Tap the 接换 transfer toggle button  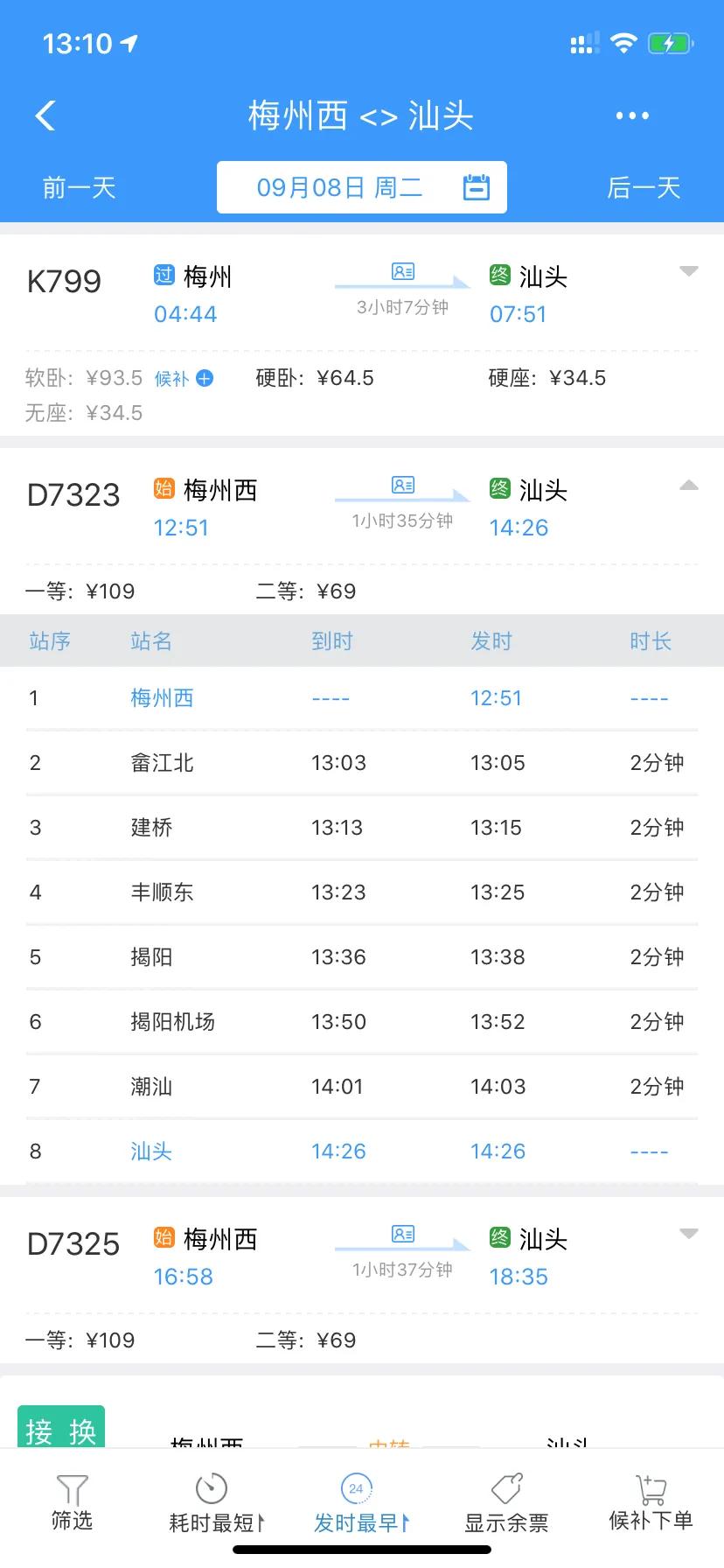pos(60,1428)
